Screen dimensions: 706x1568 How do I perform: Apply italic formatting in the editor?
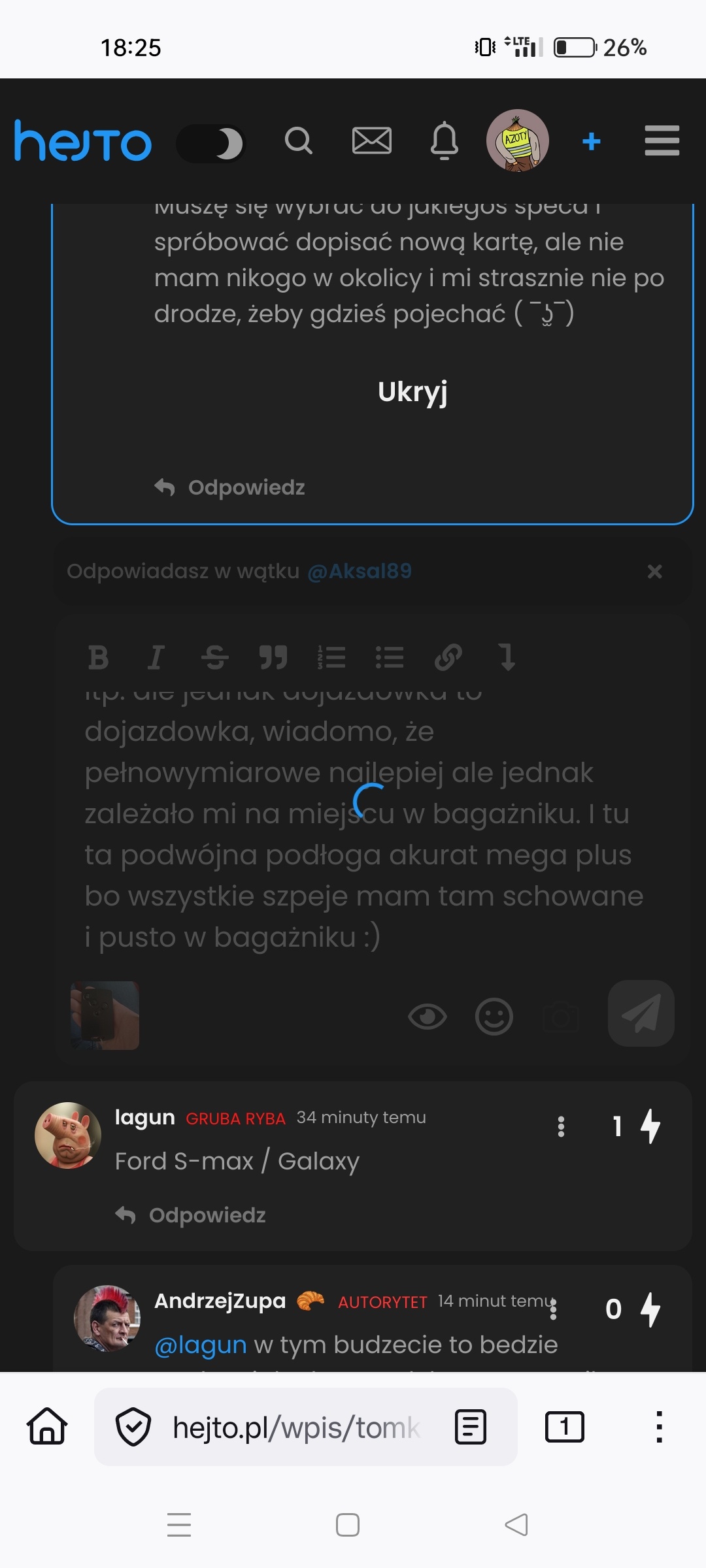coord(156,657)
